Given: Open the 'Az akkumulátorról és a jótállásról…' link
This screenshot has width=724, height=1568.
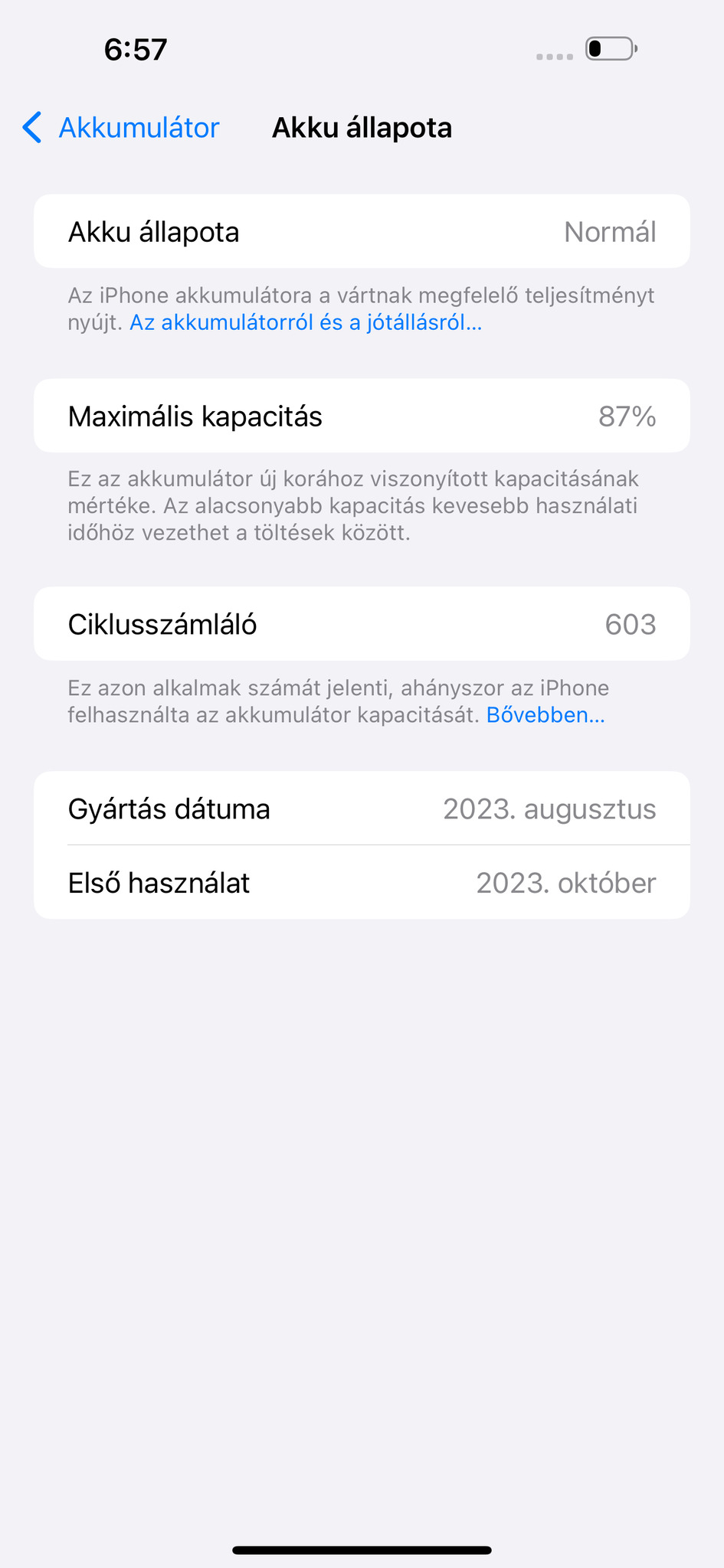Looking at the screenshot, I should click(306, 322).
